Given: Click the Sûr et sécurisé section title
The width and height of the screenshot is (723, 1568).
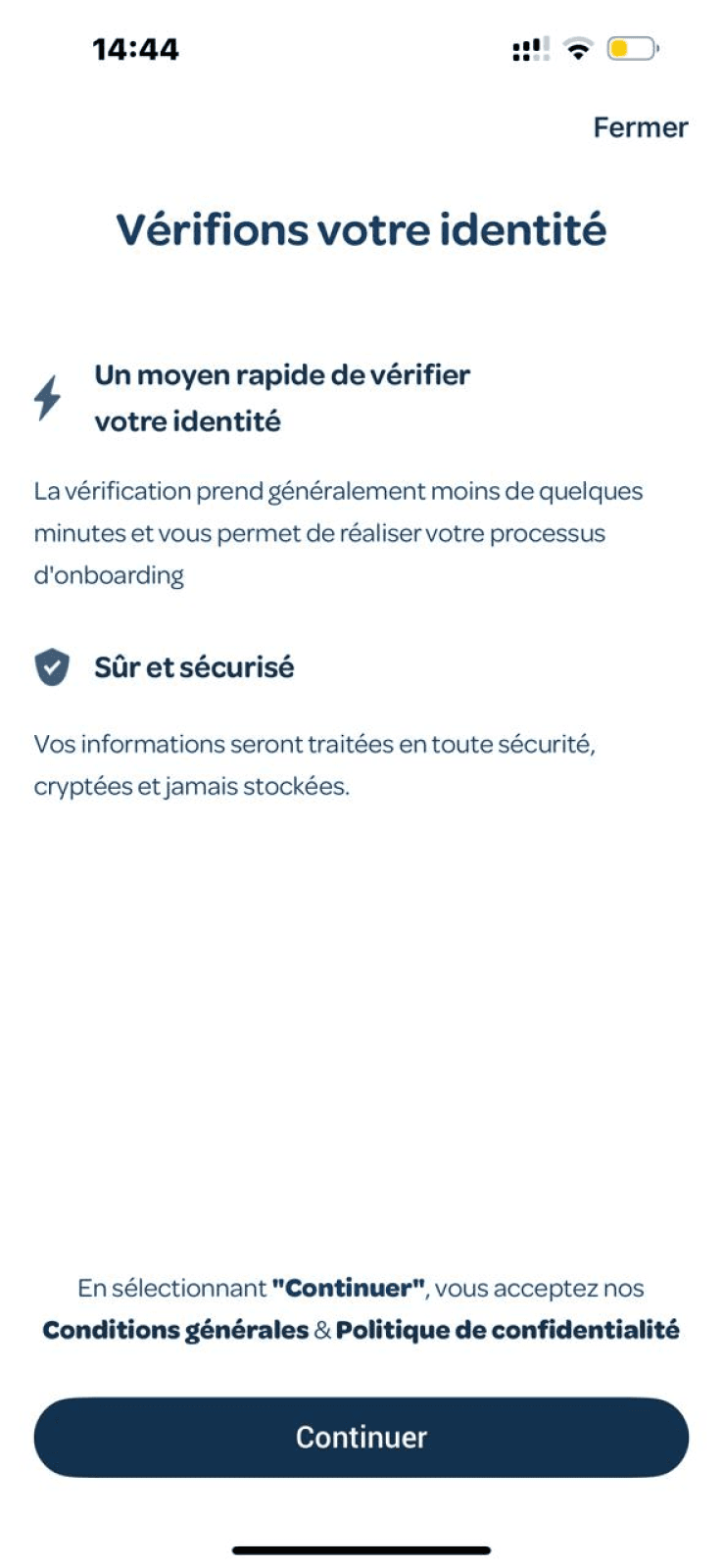Looking at the screenshot, I should 195,667.
